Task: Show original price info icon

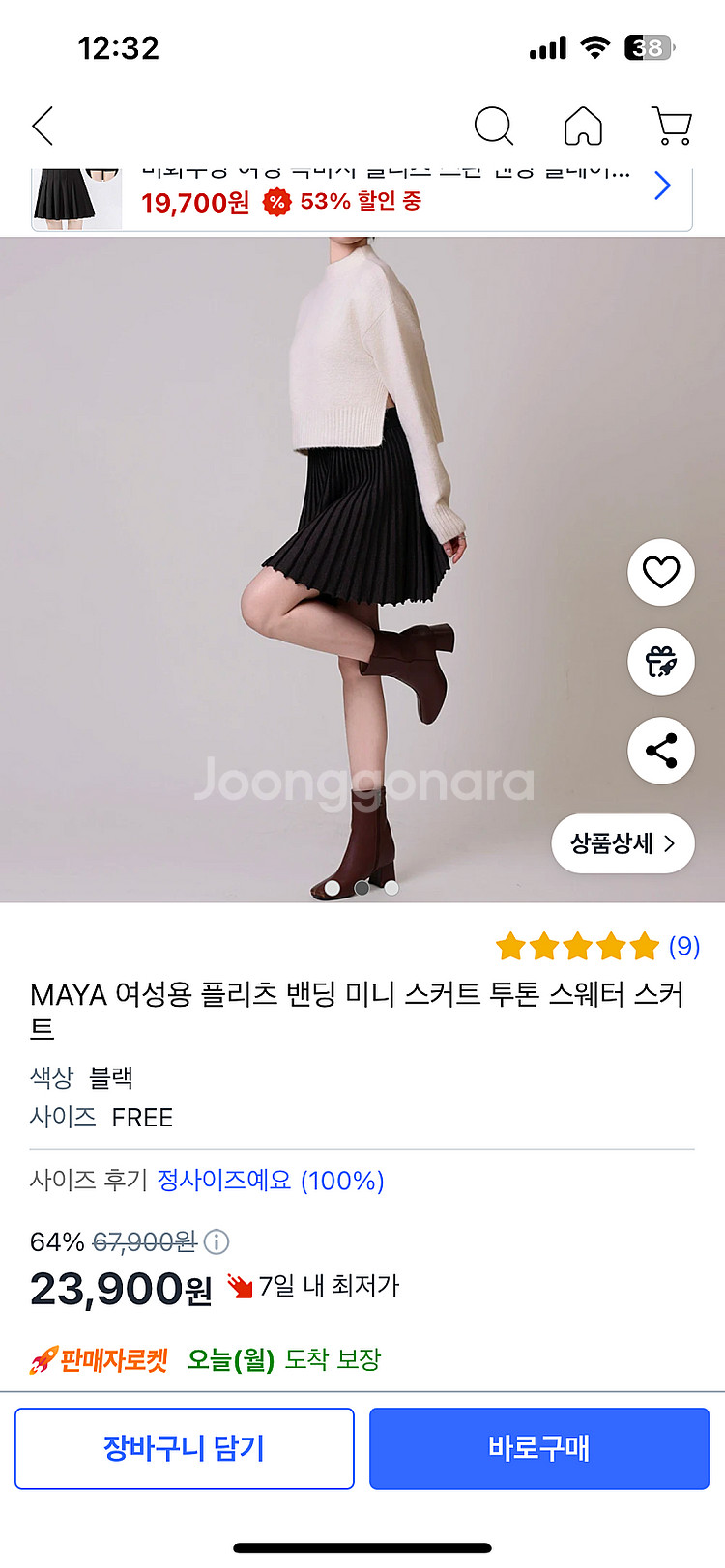Action: [217, 1241]
